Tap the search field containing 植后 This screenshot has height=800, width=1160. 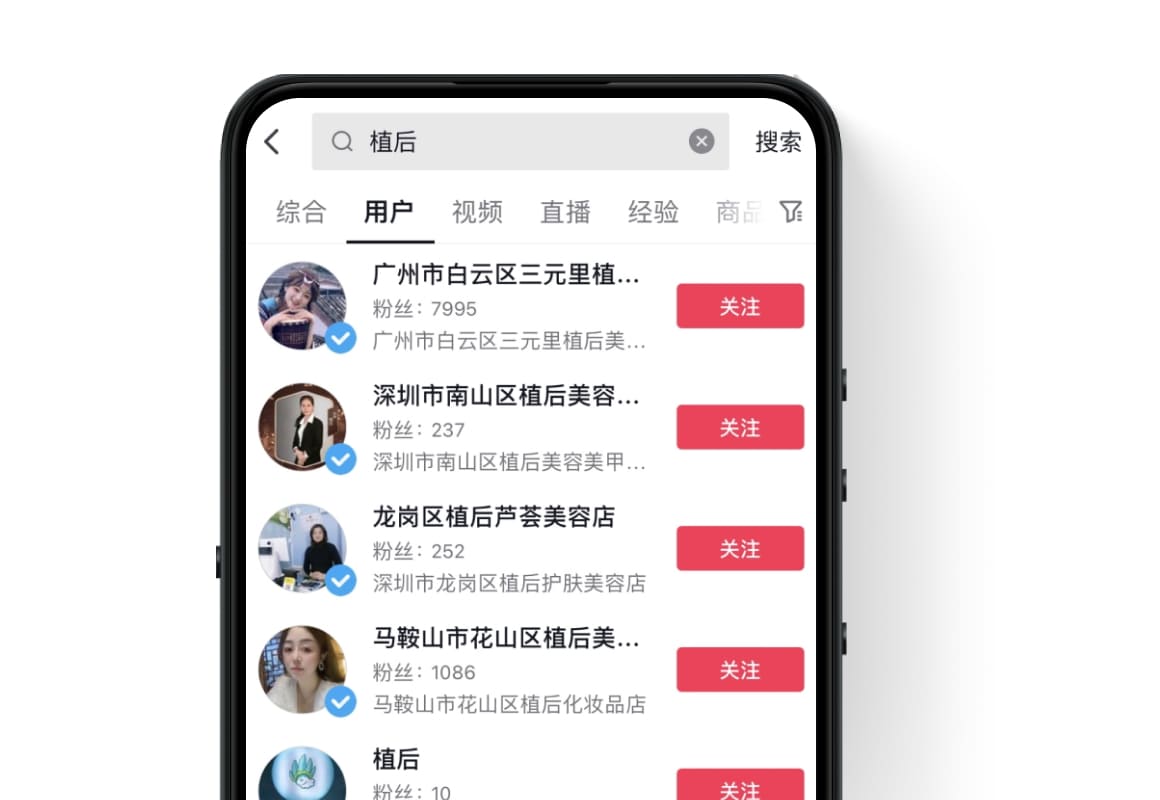[x=500, y=142]
